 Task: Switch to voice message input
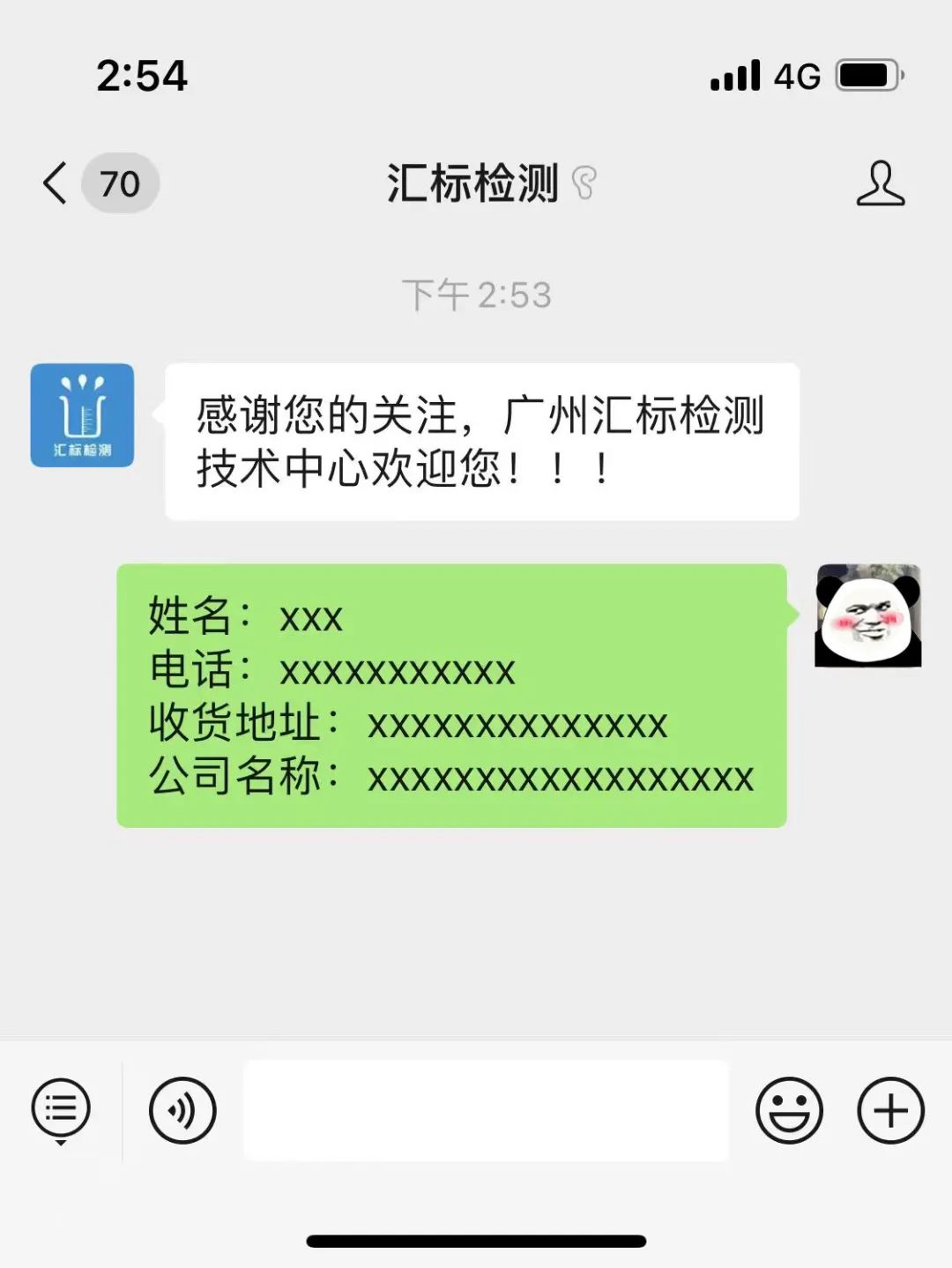(182, 1110)
